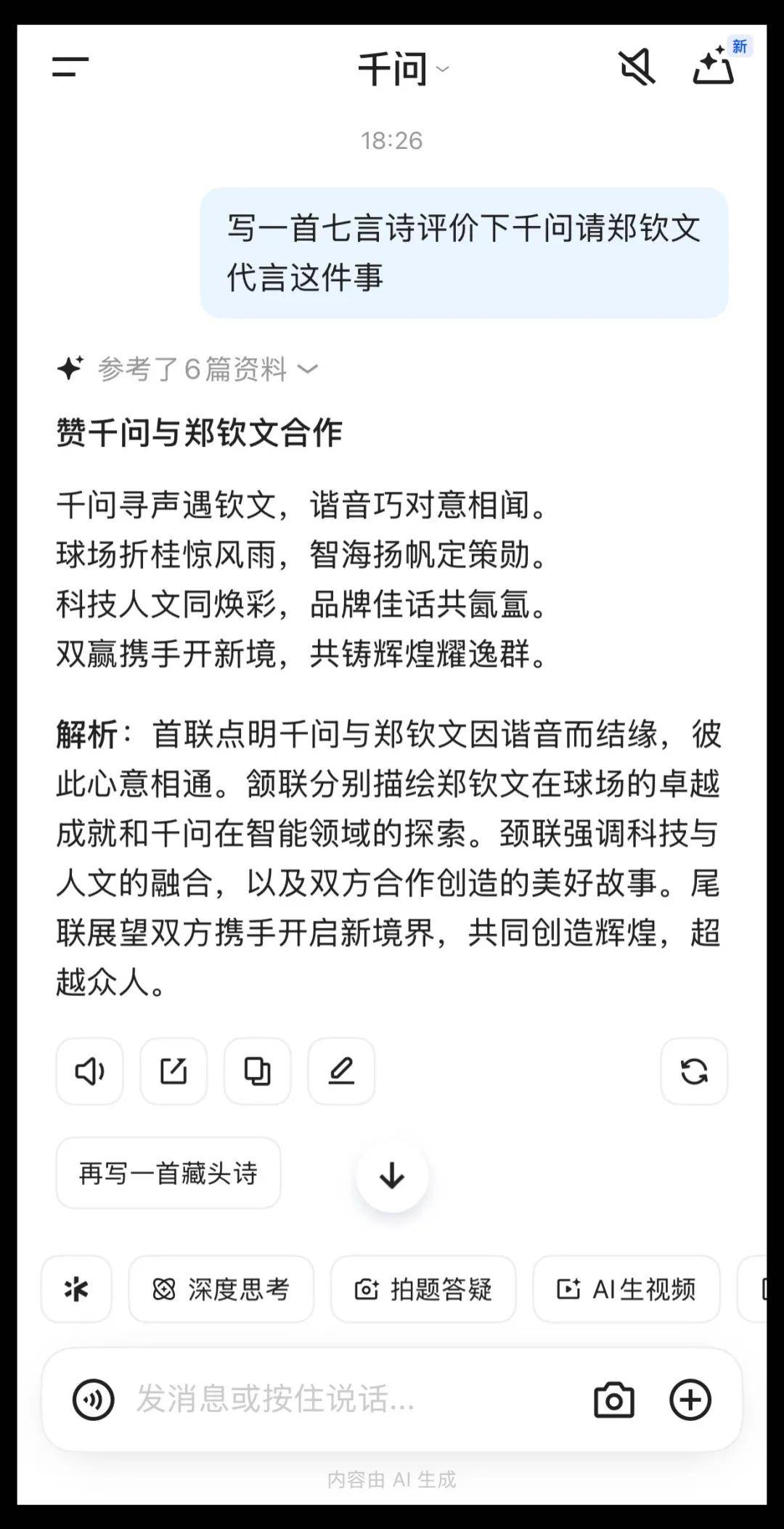This screenshot has width=784, height=1529.
Task: Open the 千问 model dropdown
Action: point(403,69)
